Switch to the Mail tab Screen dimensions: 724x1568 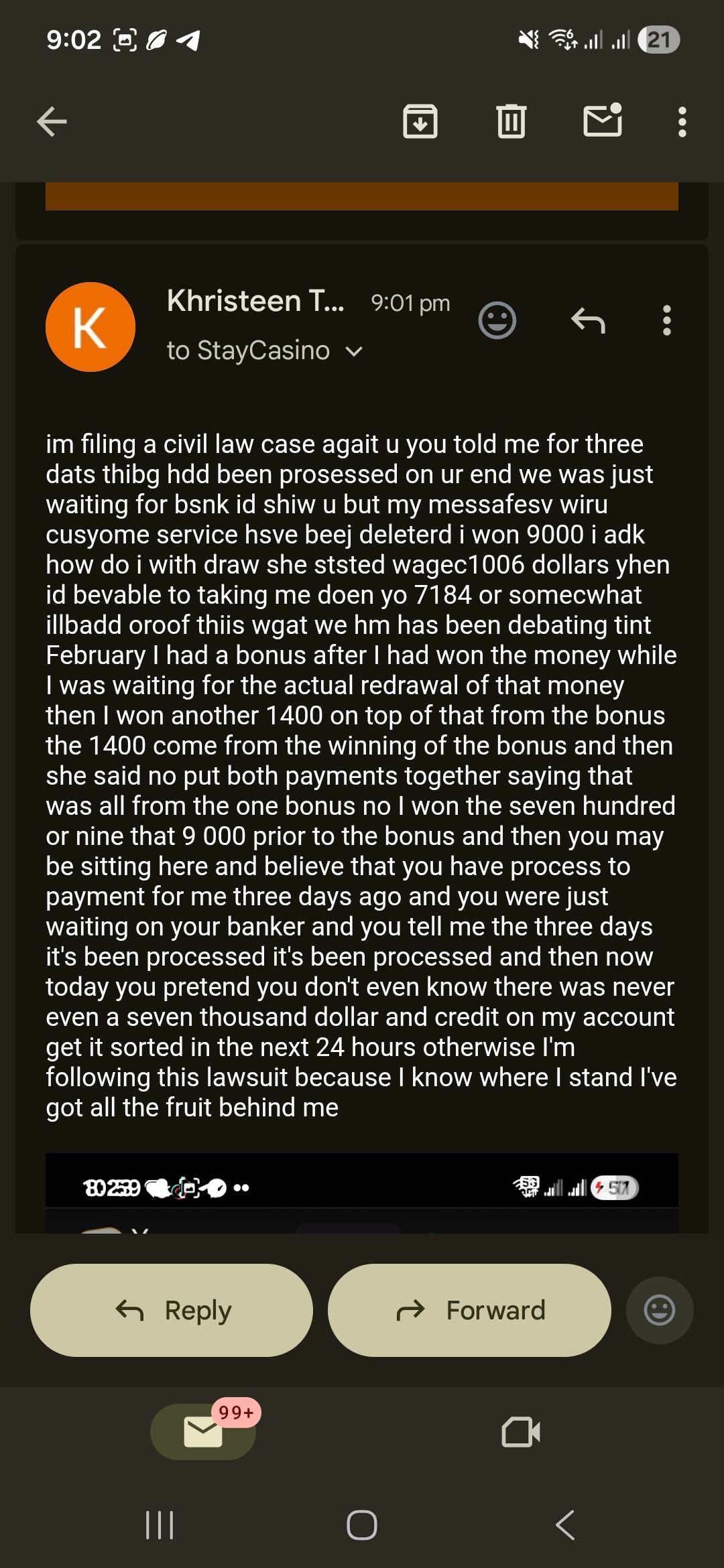click(203, 1432)
